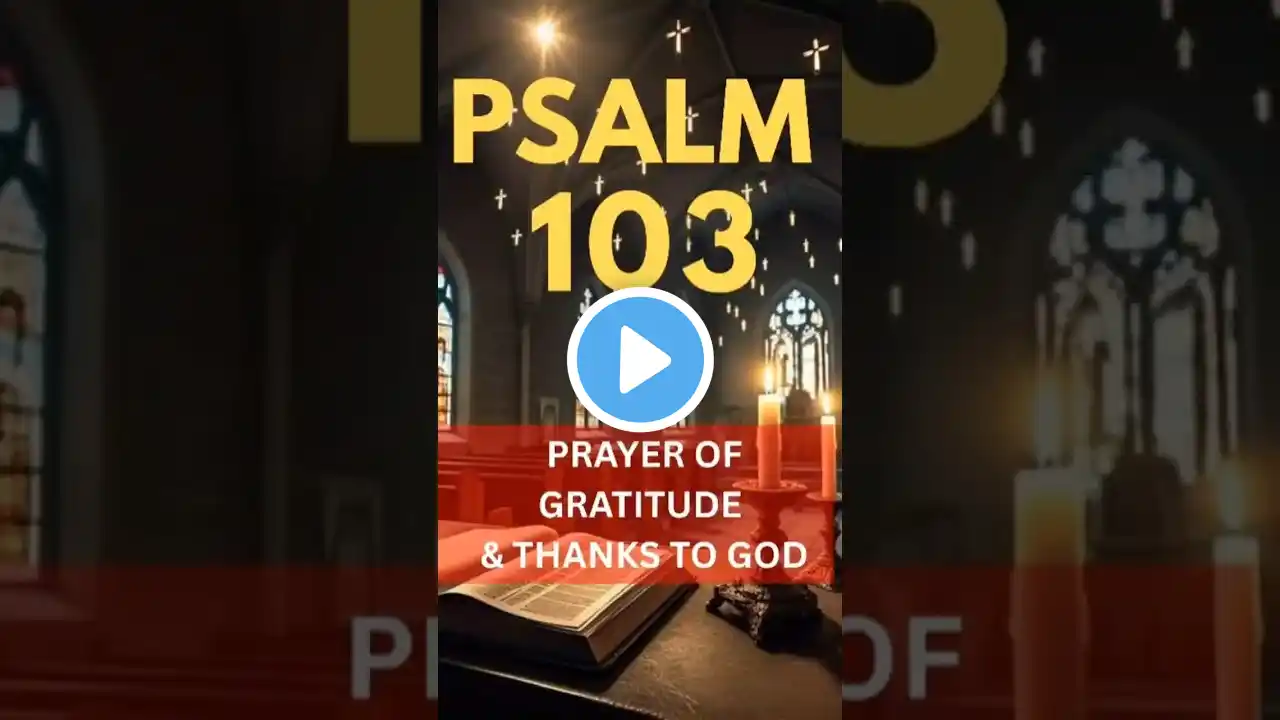1280x720 pixels.
Task: Play the Psalm 103 video
Action: 640,360
